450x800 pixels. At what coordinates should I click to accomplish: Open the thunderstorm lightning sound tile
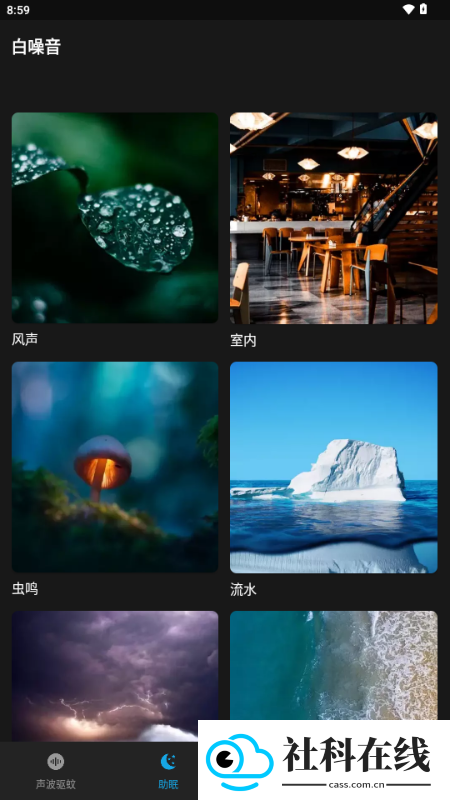(115, 676)
